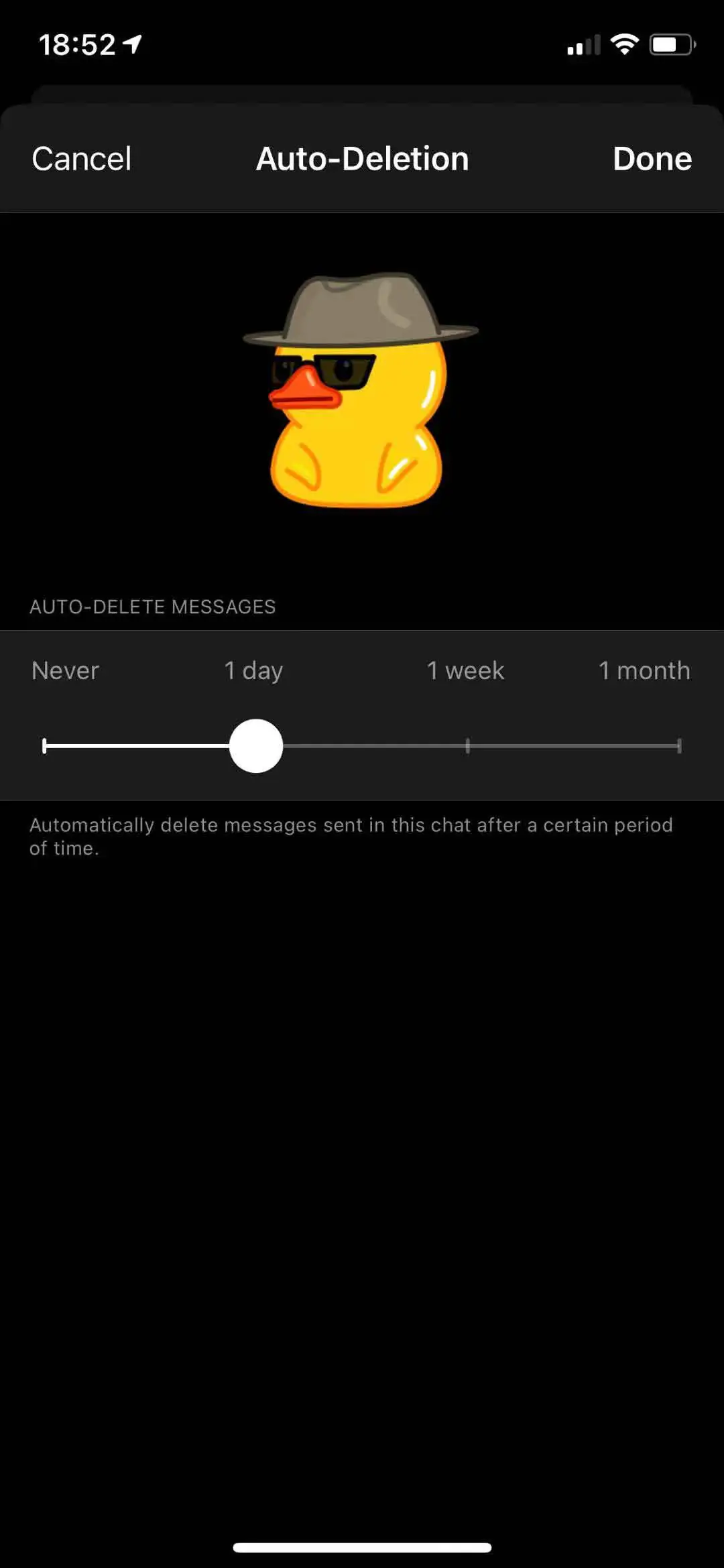
Task: Tap the slider handle at 1 day
Action: coord(256,746)
